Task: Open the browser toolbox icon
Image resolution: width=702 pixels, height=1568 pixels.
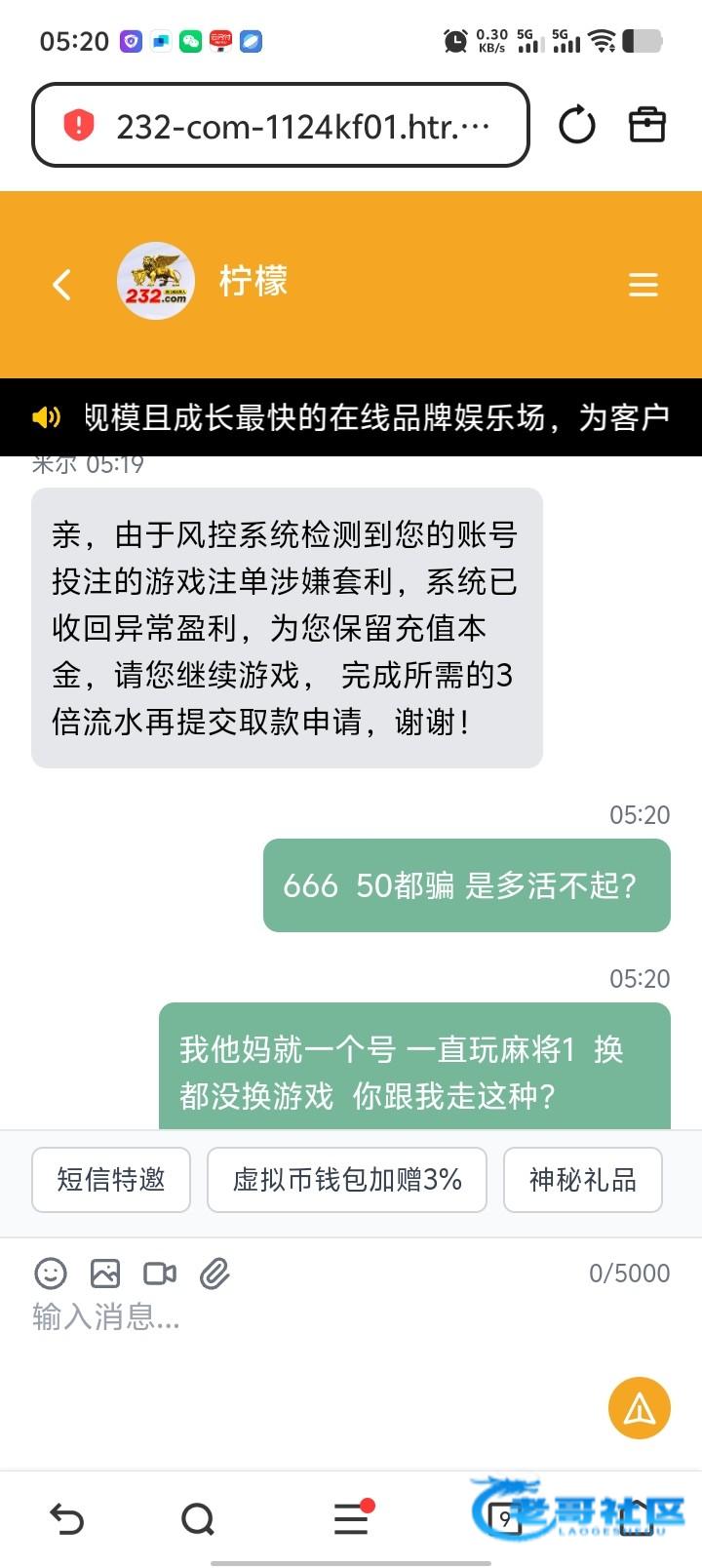Action: (x=647, y=126)
